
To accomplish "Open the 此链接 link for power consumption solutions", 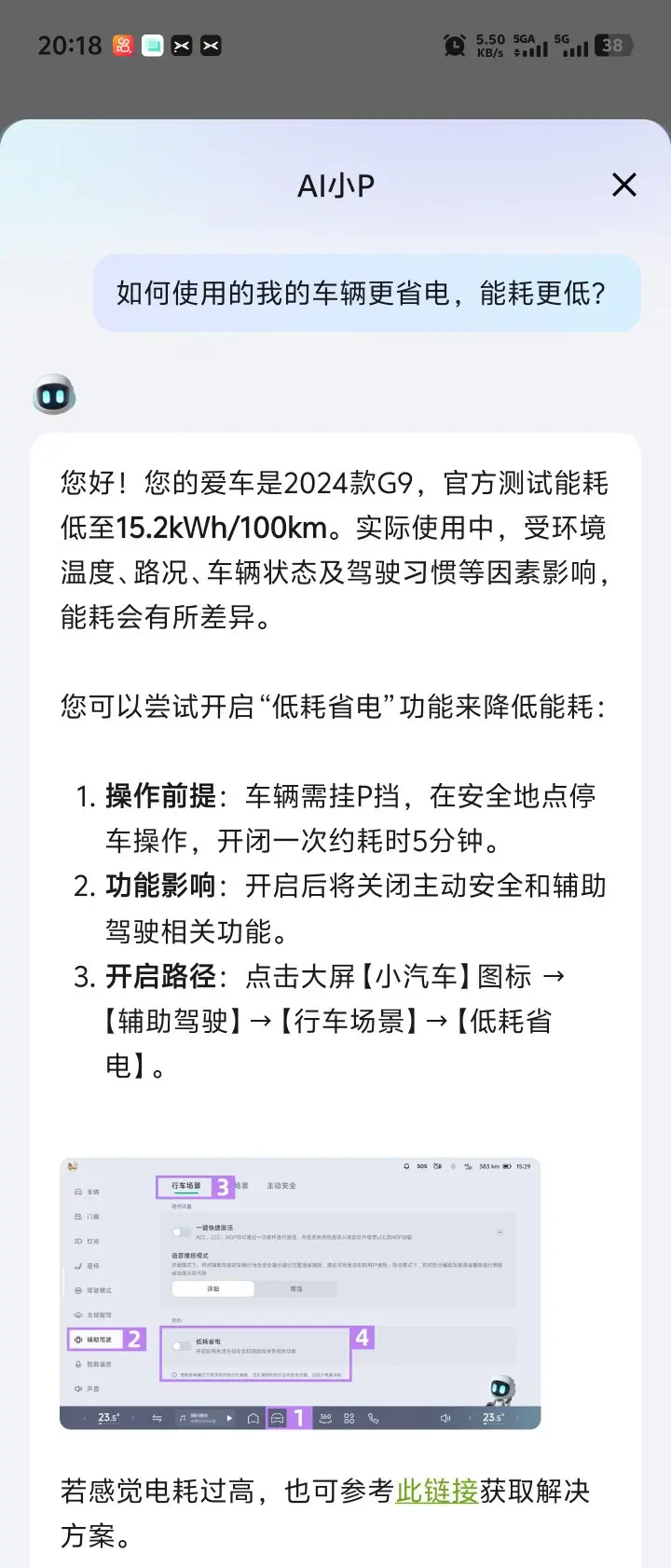I will coord(437,1491).
